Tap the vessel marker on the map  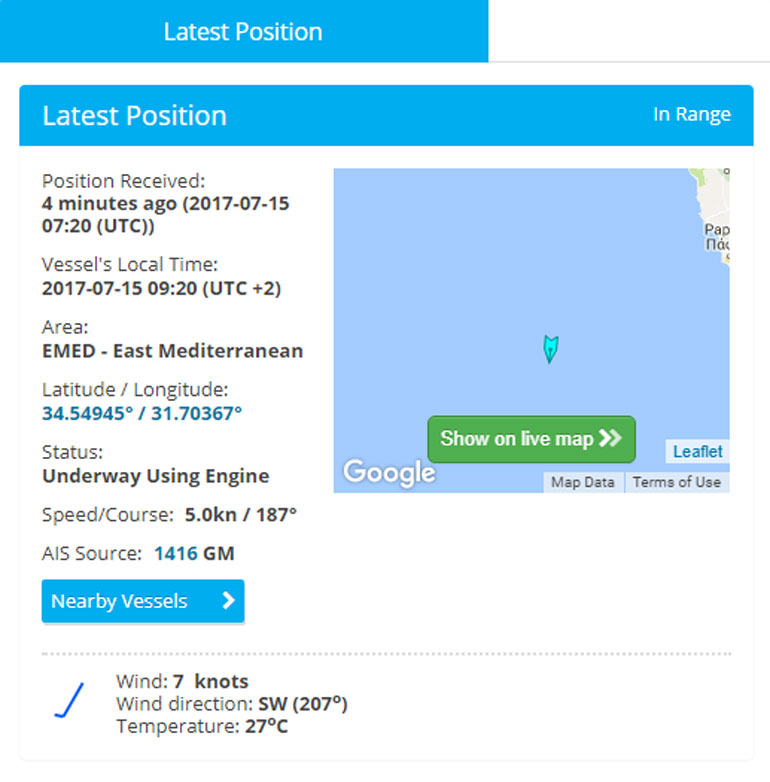coord(550,348)
